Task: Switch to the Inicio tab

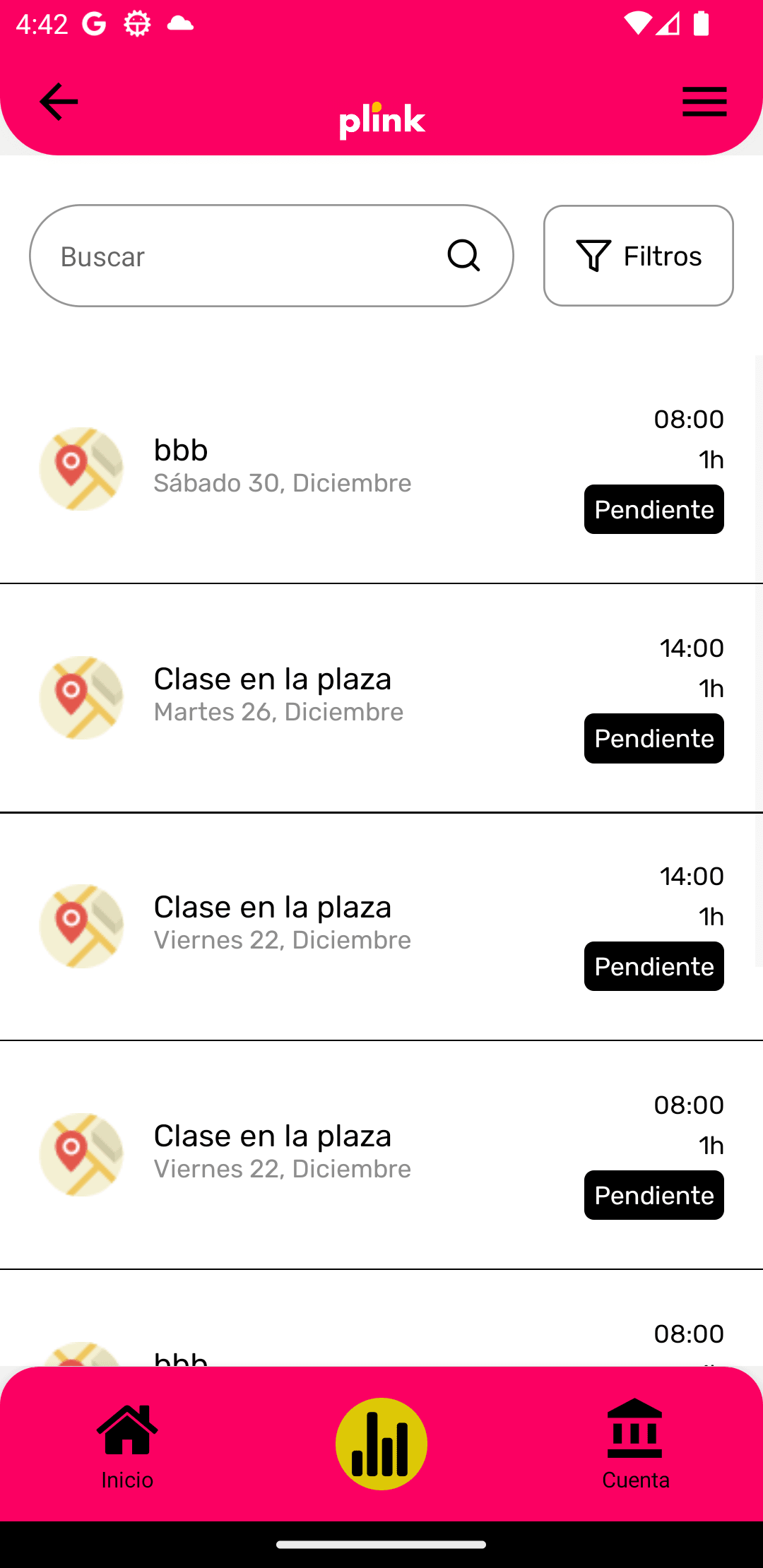Action: (x=127, y=1445)
